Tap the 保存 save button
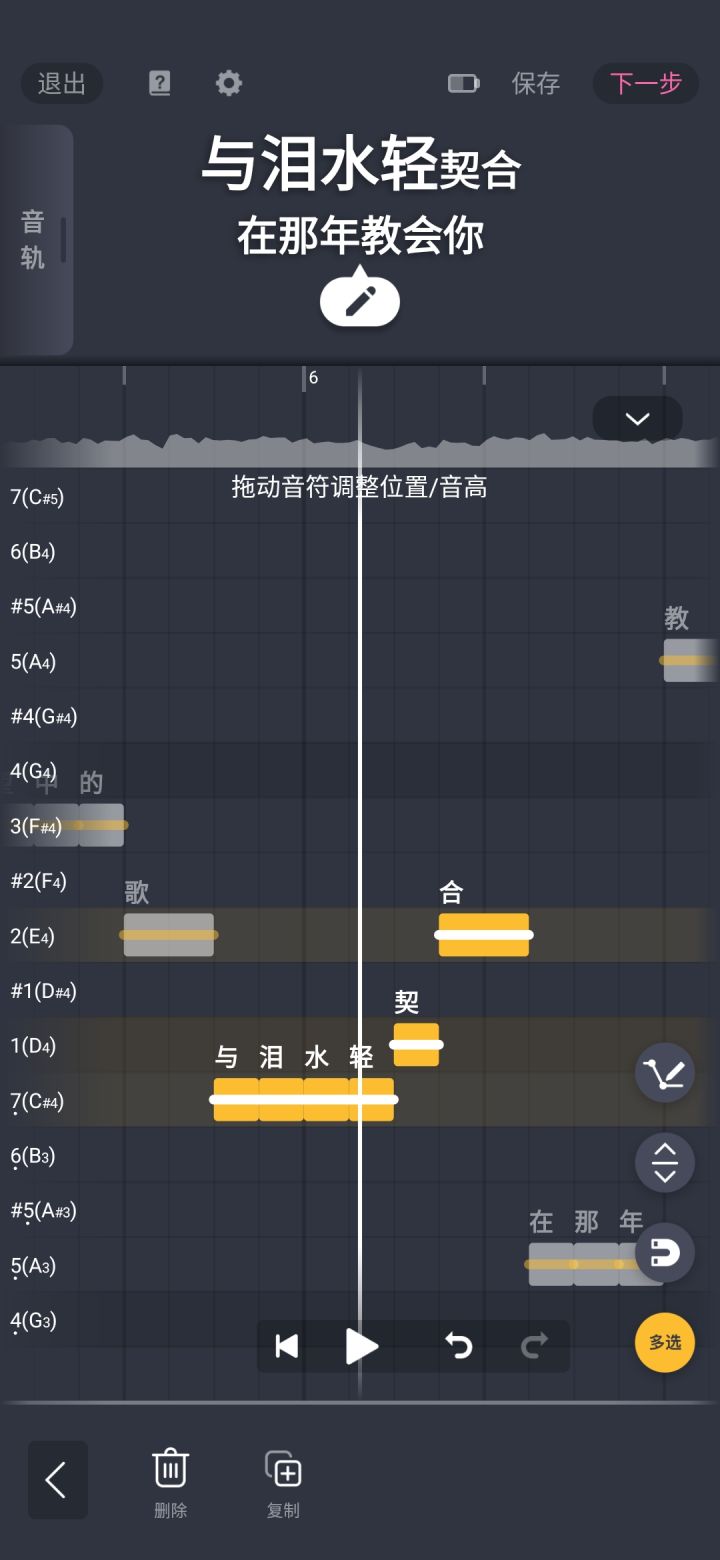Viewport: 720px width, 1560px height. [x=537, y=83]
